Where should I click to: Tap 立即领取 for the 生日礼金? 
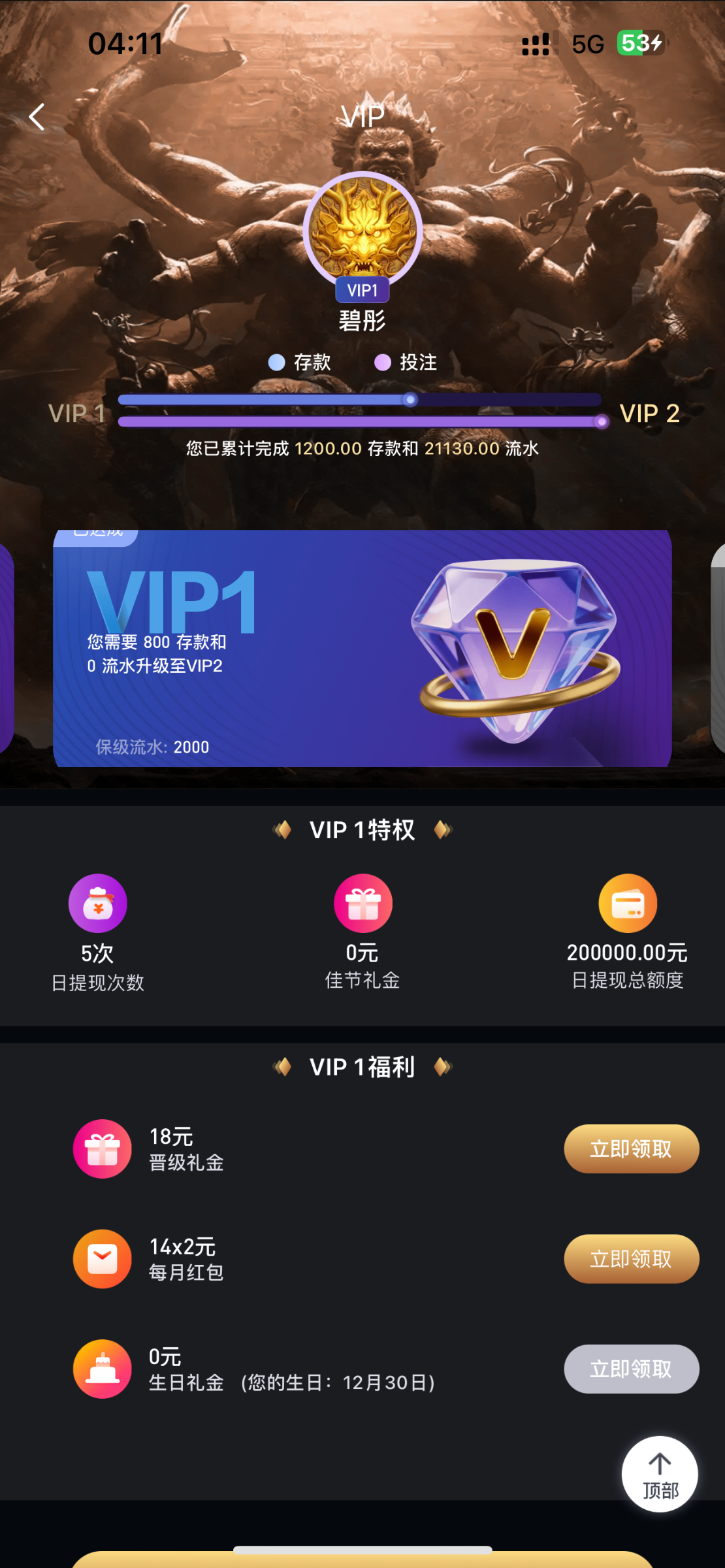pos(631,1369)
